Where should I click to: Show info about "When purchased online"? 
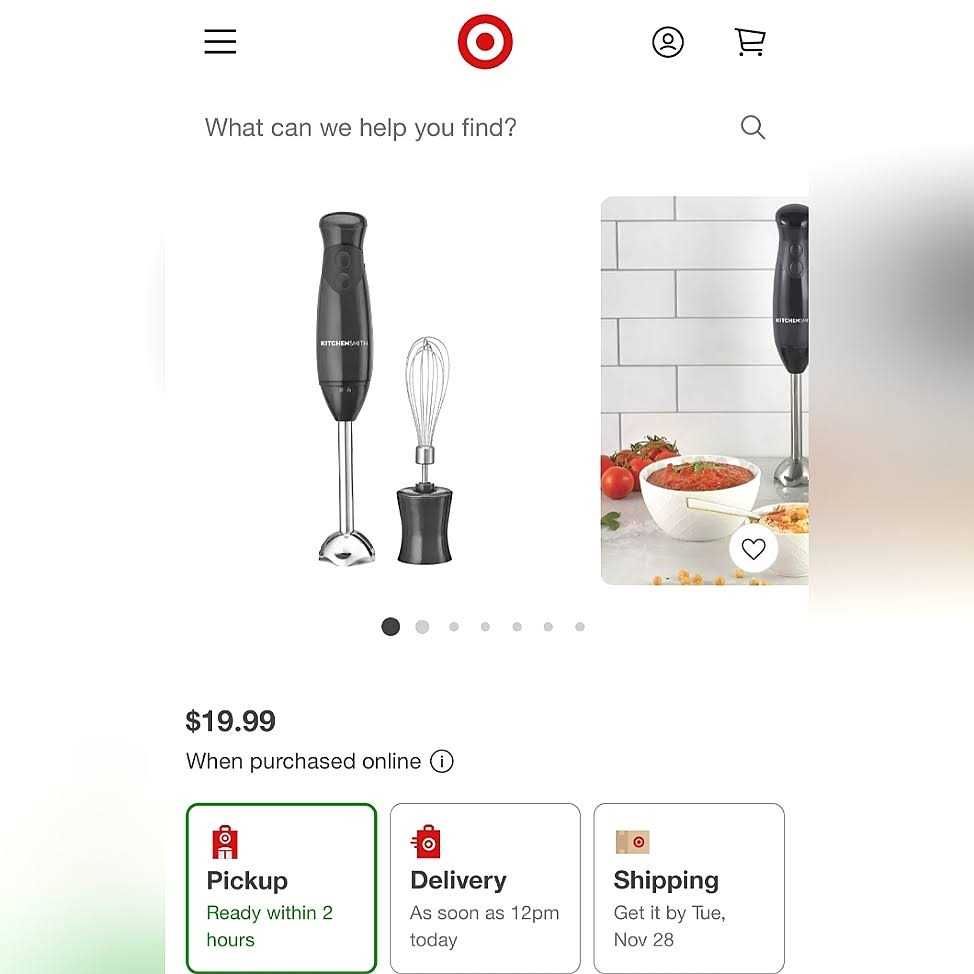[x=442, y=762]
